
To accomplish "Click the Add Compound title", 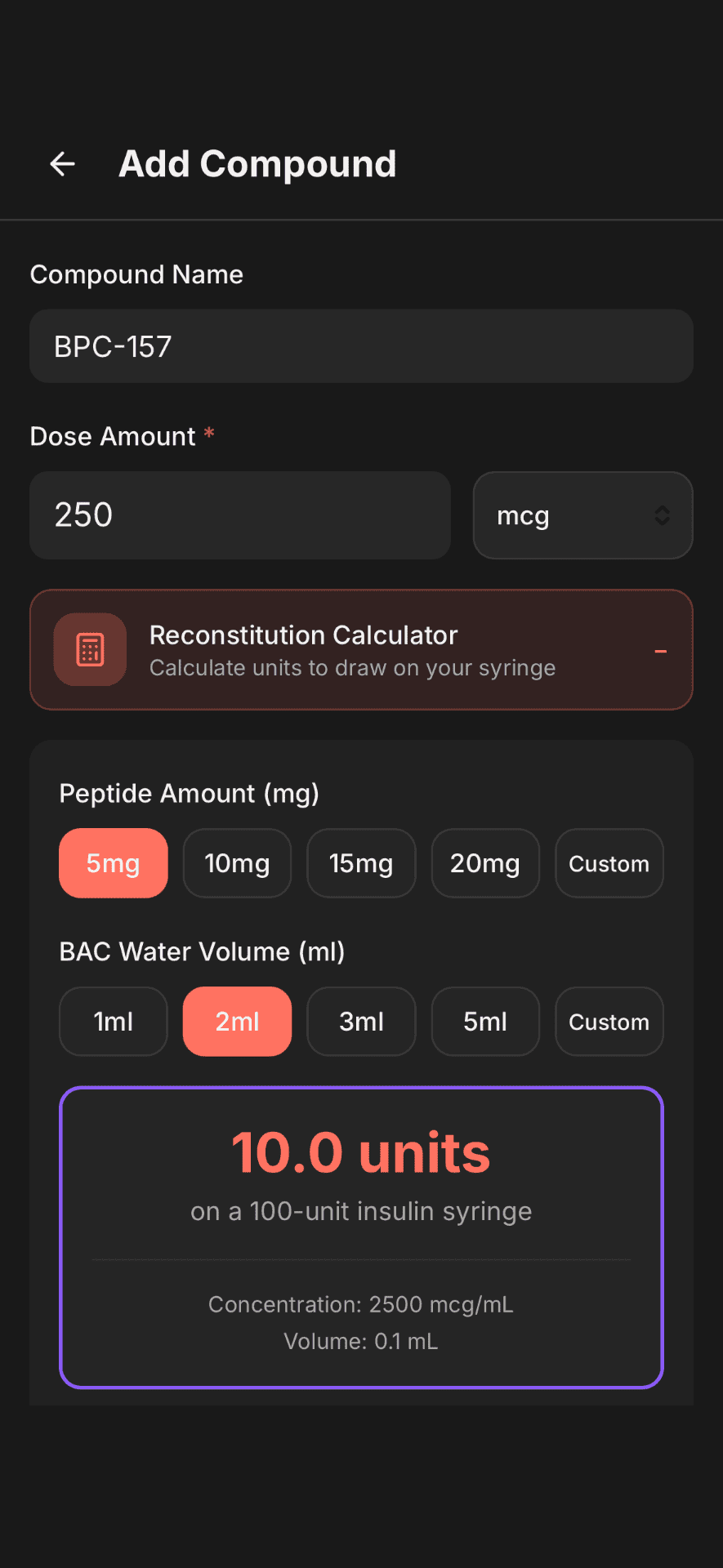I will (x=257, y=164).
